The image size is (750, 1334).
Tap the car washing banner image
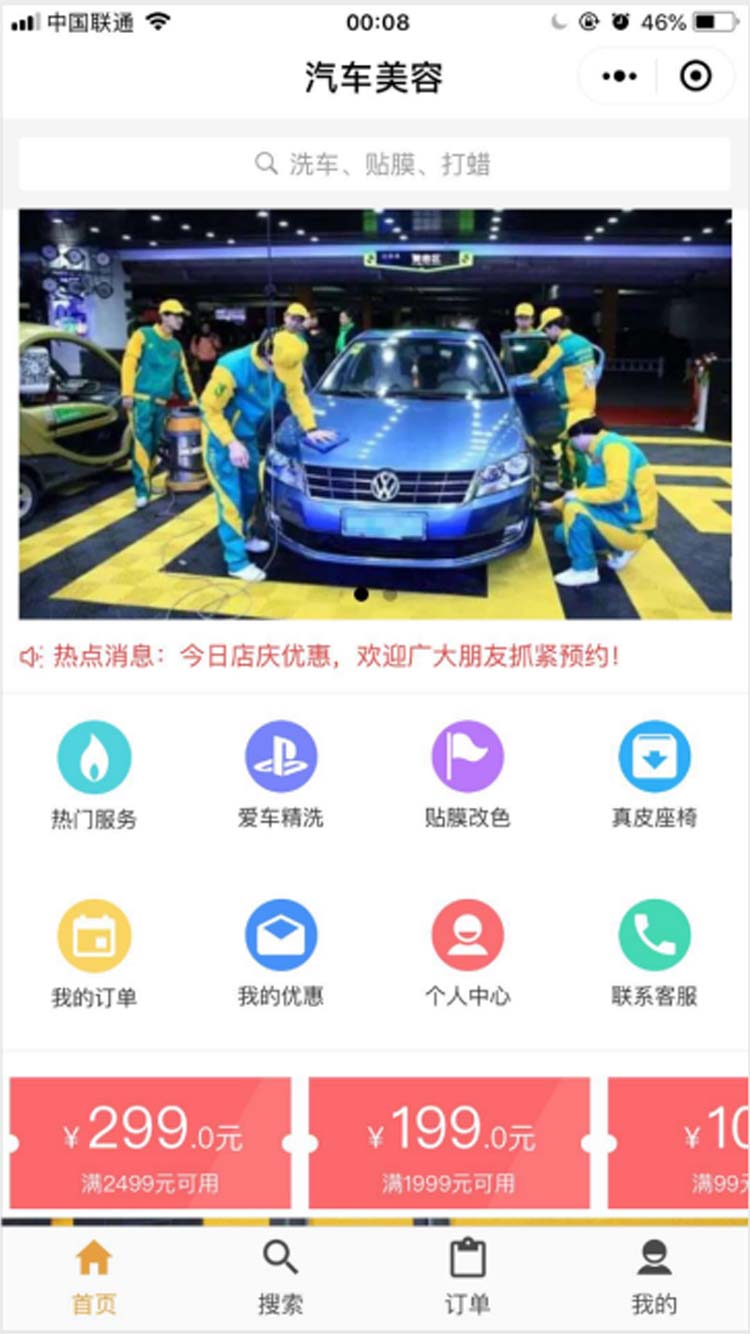pyautogui.click(x=375, y=410)
